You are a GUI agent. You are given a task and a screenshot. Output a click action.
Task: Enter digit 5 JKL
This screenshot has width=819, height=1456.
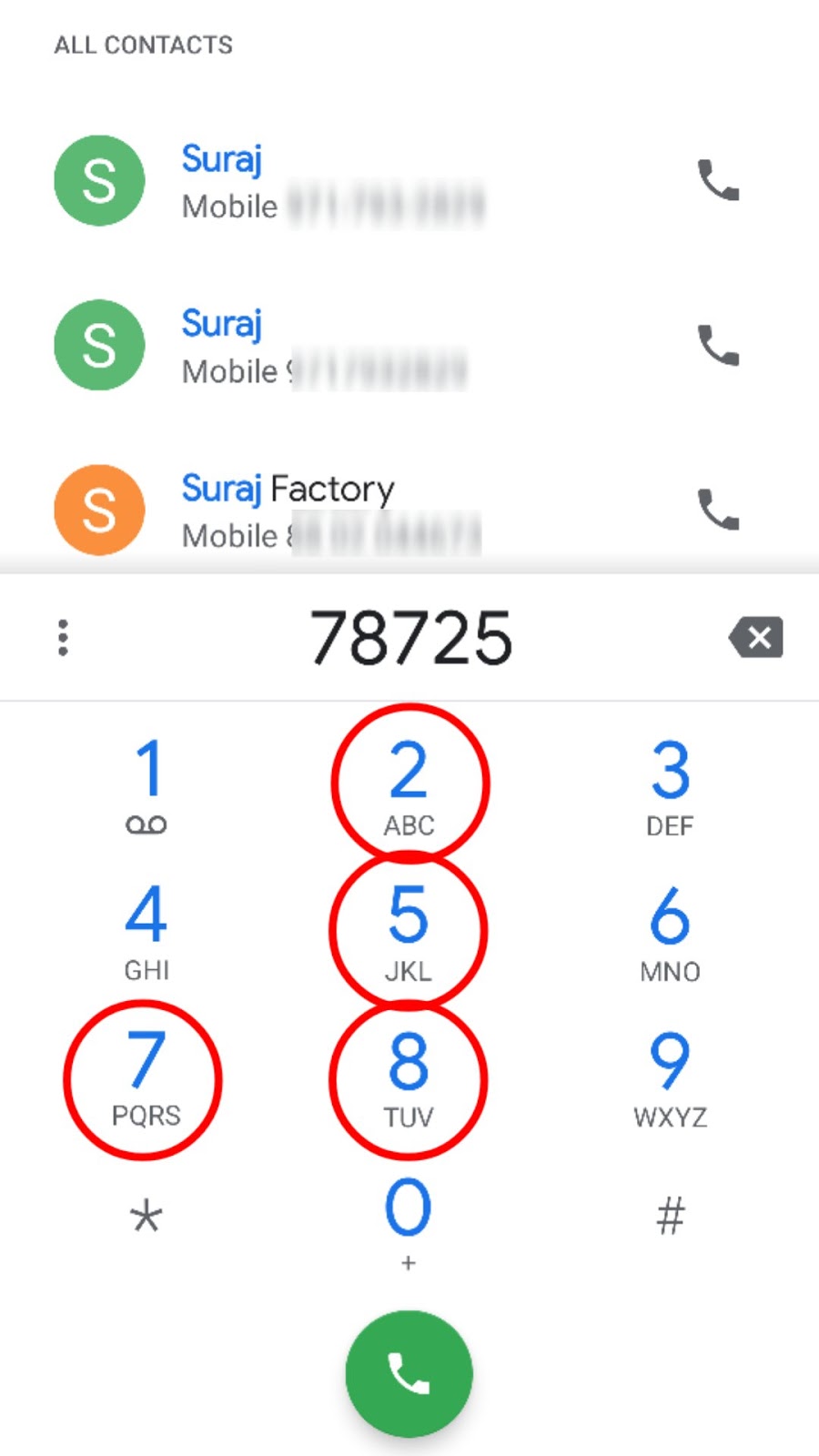click(x=409, y=931)
